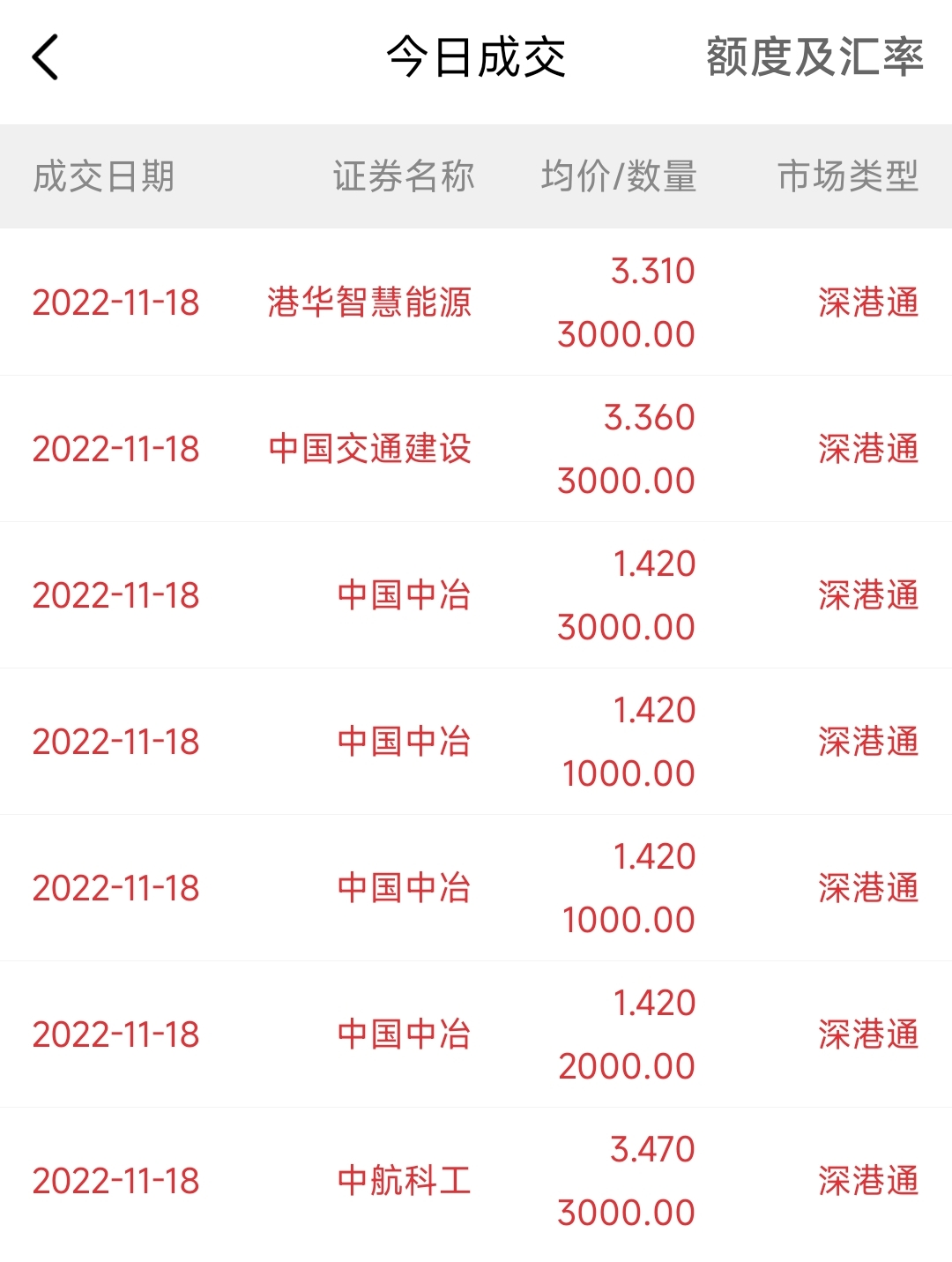Open 额度及汇率 quota and exchange rate

[814, 58]
